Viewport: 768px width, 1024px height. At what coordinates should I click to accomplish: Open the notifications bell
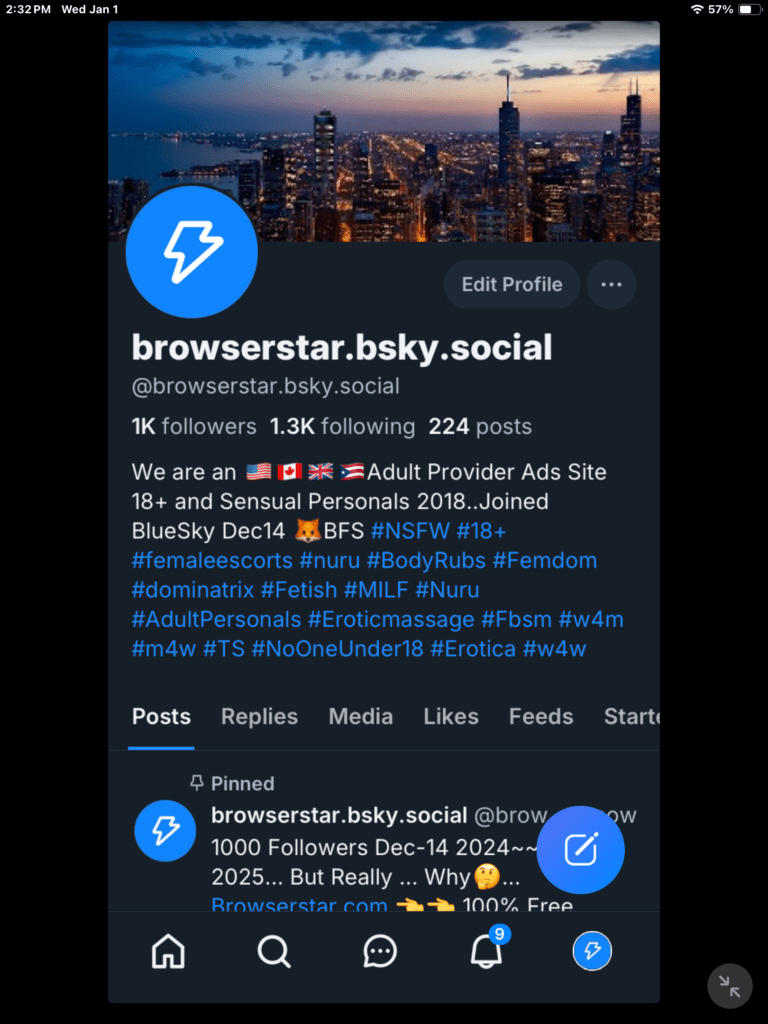[x=487, y=951]
